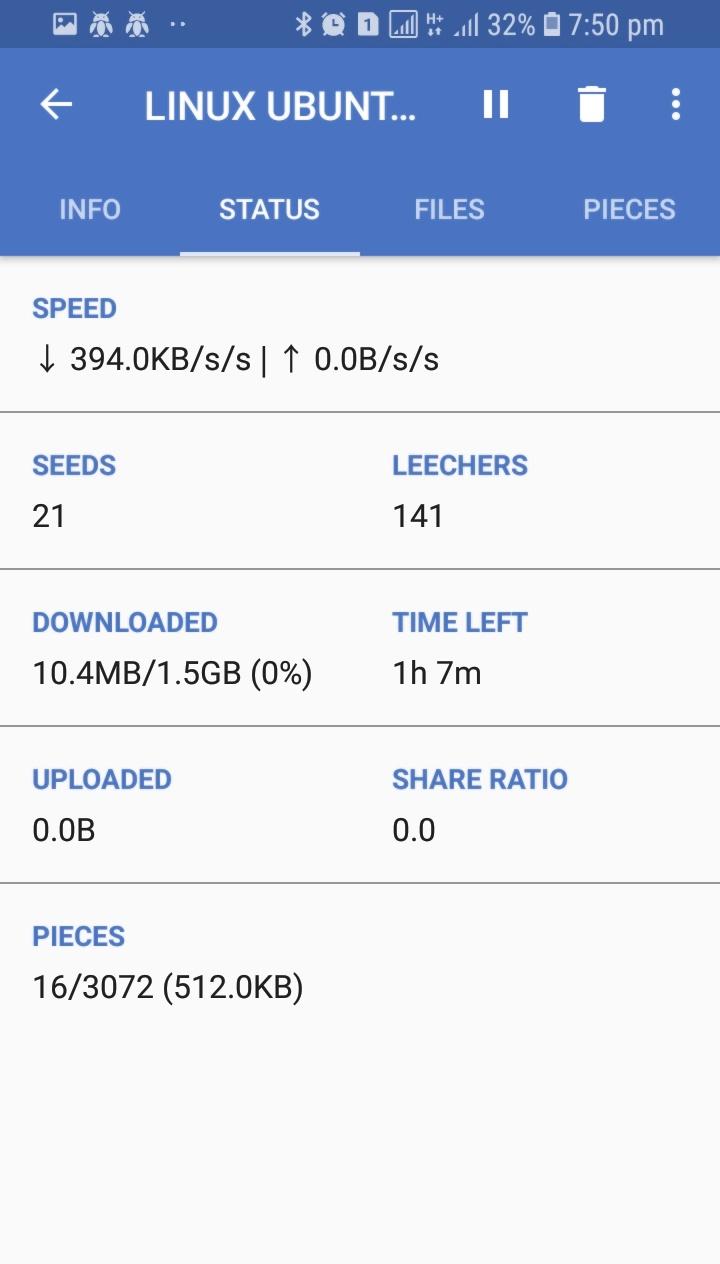720x1264 pixels.
Task: Switch to the Files tab
Action: (450, 209)
